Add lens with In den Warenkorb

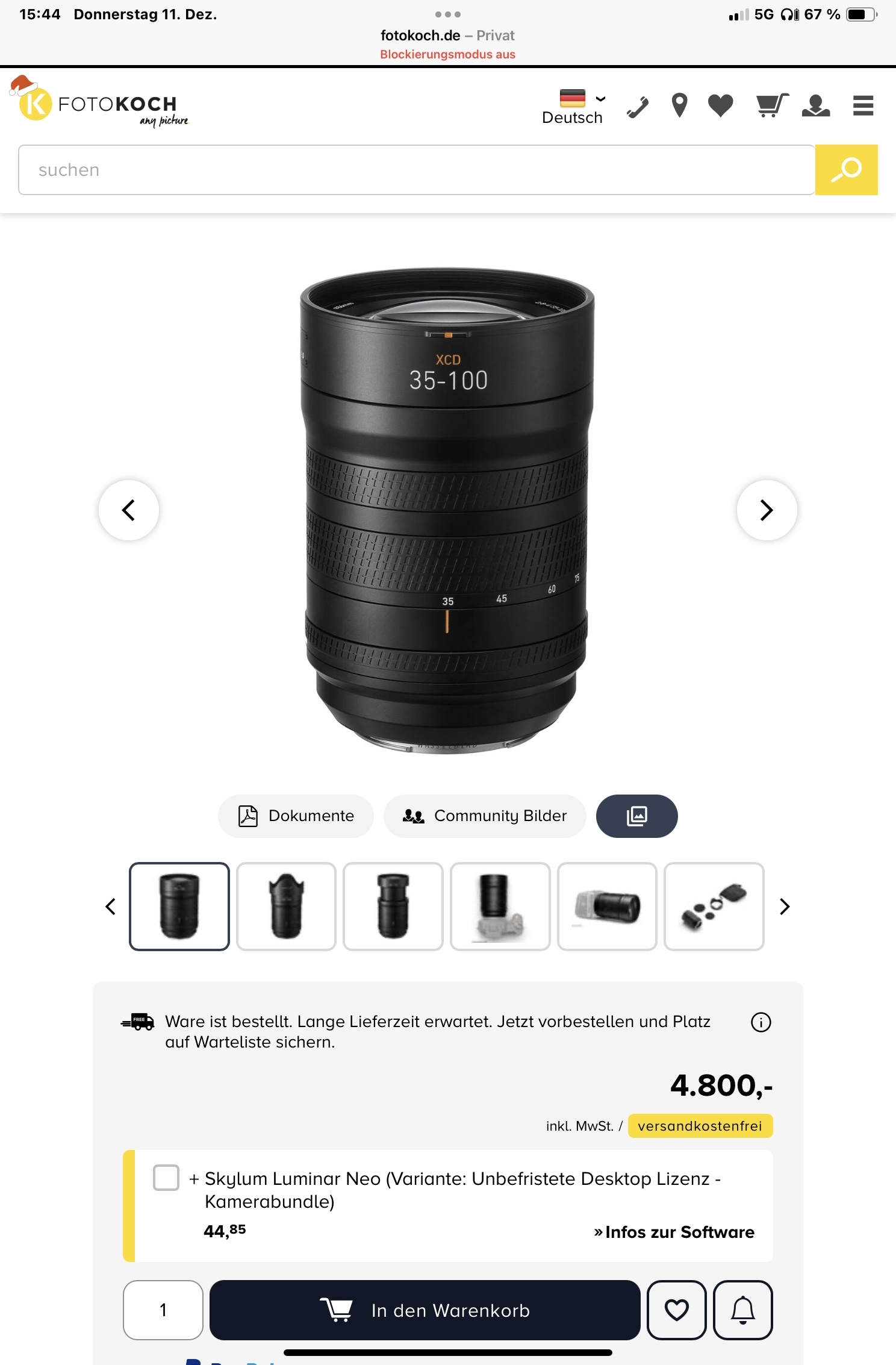click(x=425, y=1310)
